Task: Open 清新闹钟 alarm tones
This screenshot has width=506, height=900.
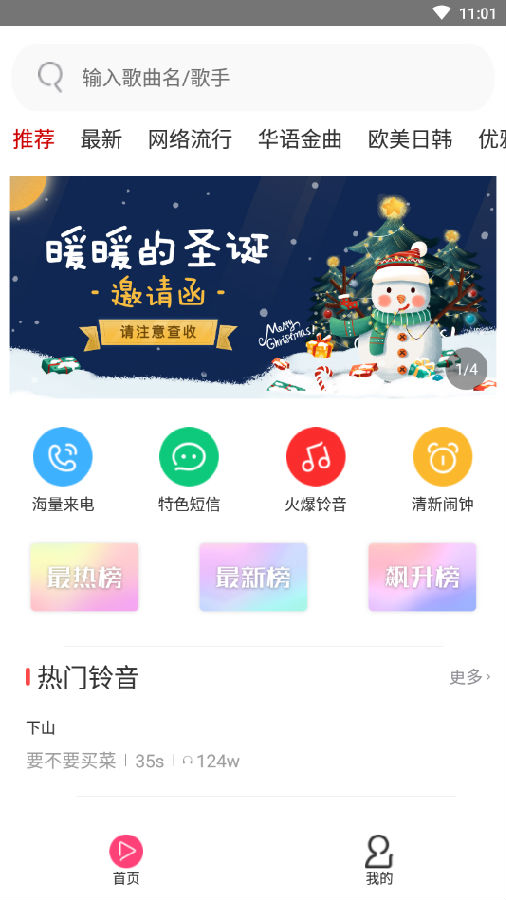Action: [442, 470]
